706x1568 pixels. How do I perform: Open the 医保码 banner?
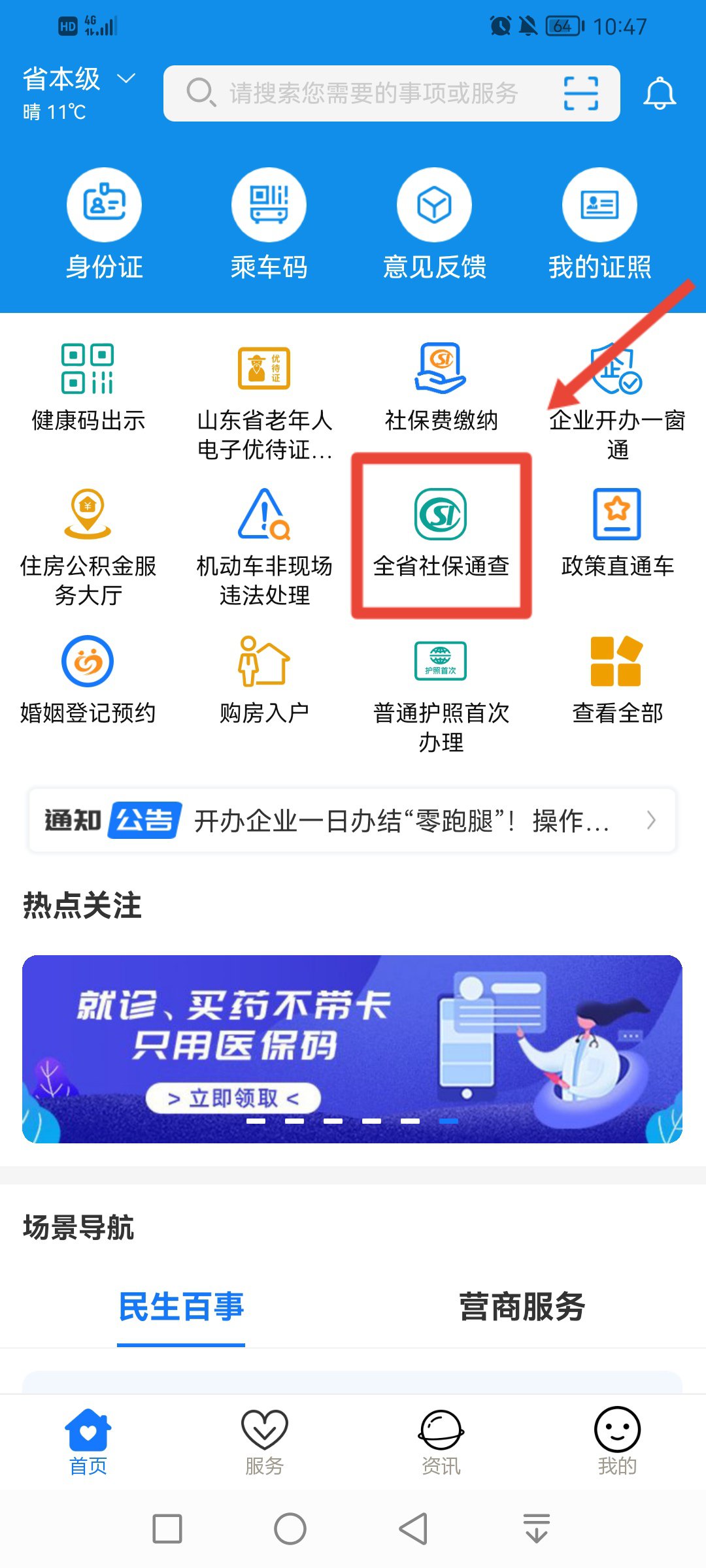pos(353,1049)
